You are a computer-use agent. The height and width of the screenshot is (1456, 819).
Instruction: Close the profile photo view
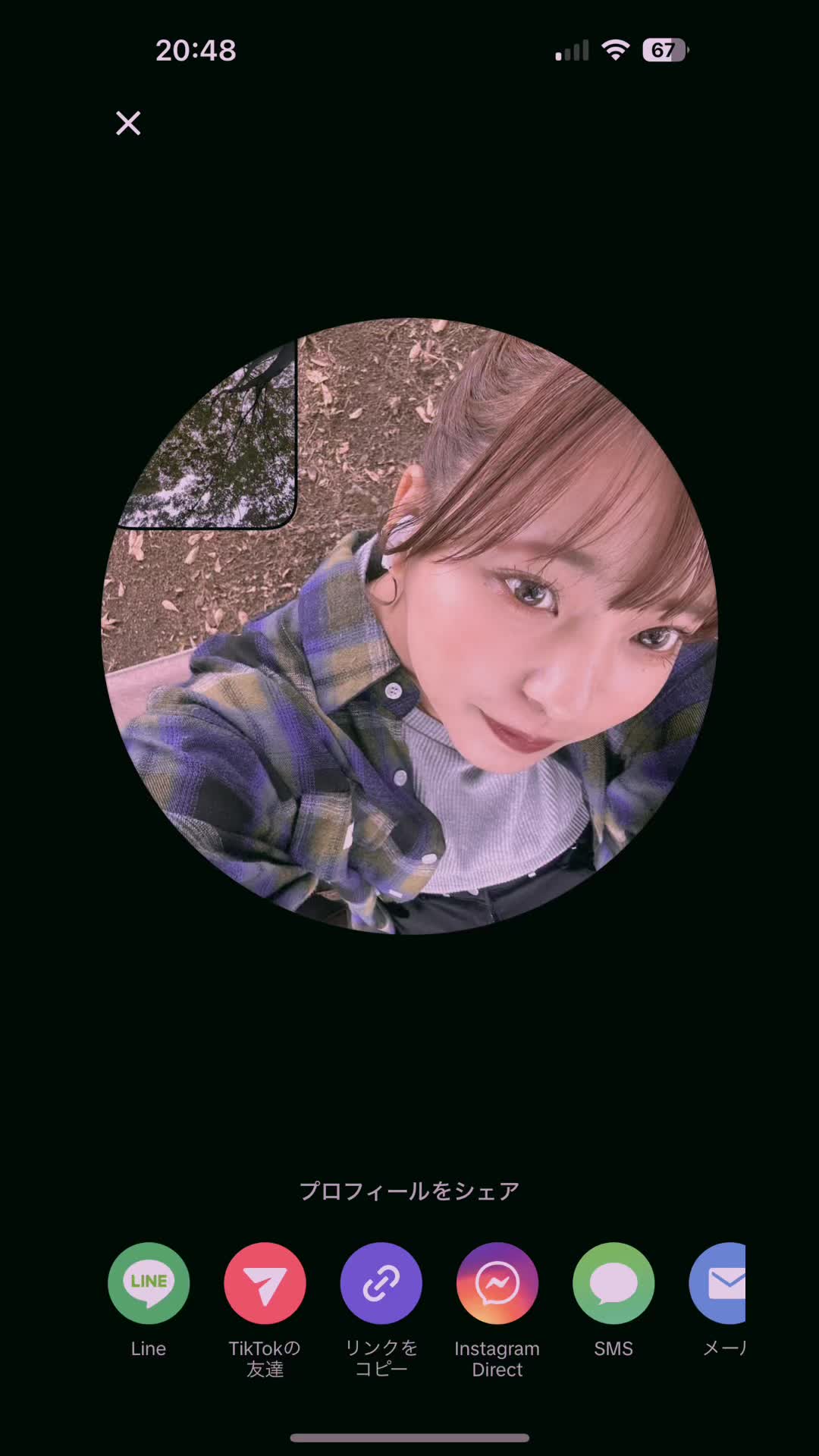[128, 123]
